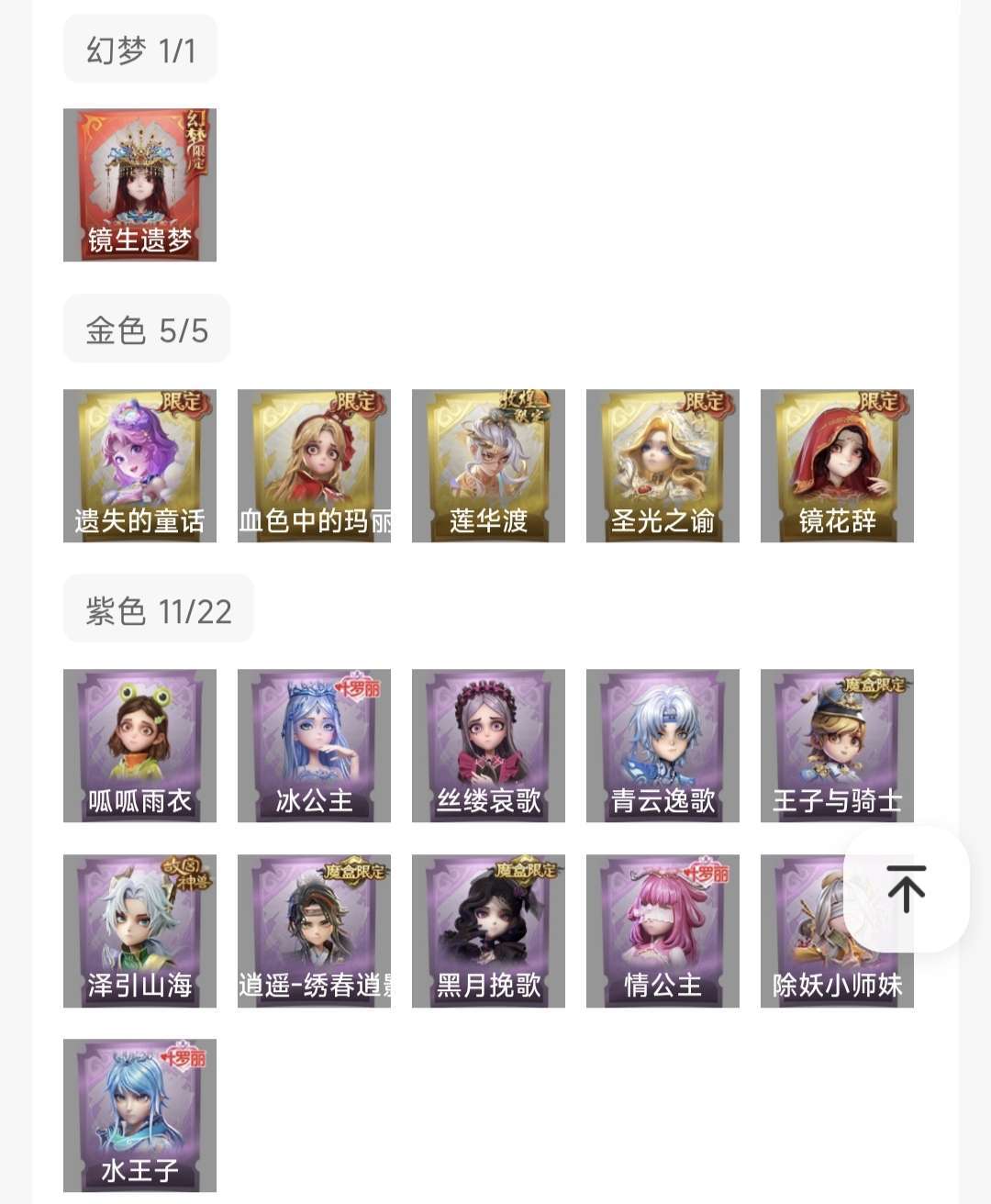This screenshot has width=991, height=1204.
Task: Select the 圣光之谕 card
Action: pyautogui.click(x=663, y=465)
